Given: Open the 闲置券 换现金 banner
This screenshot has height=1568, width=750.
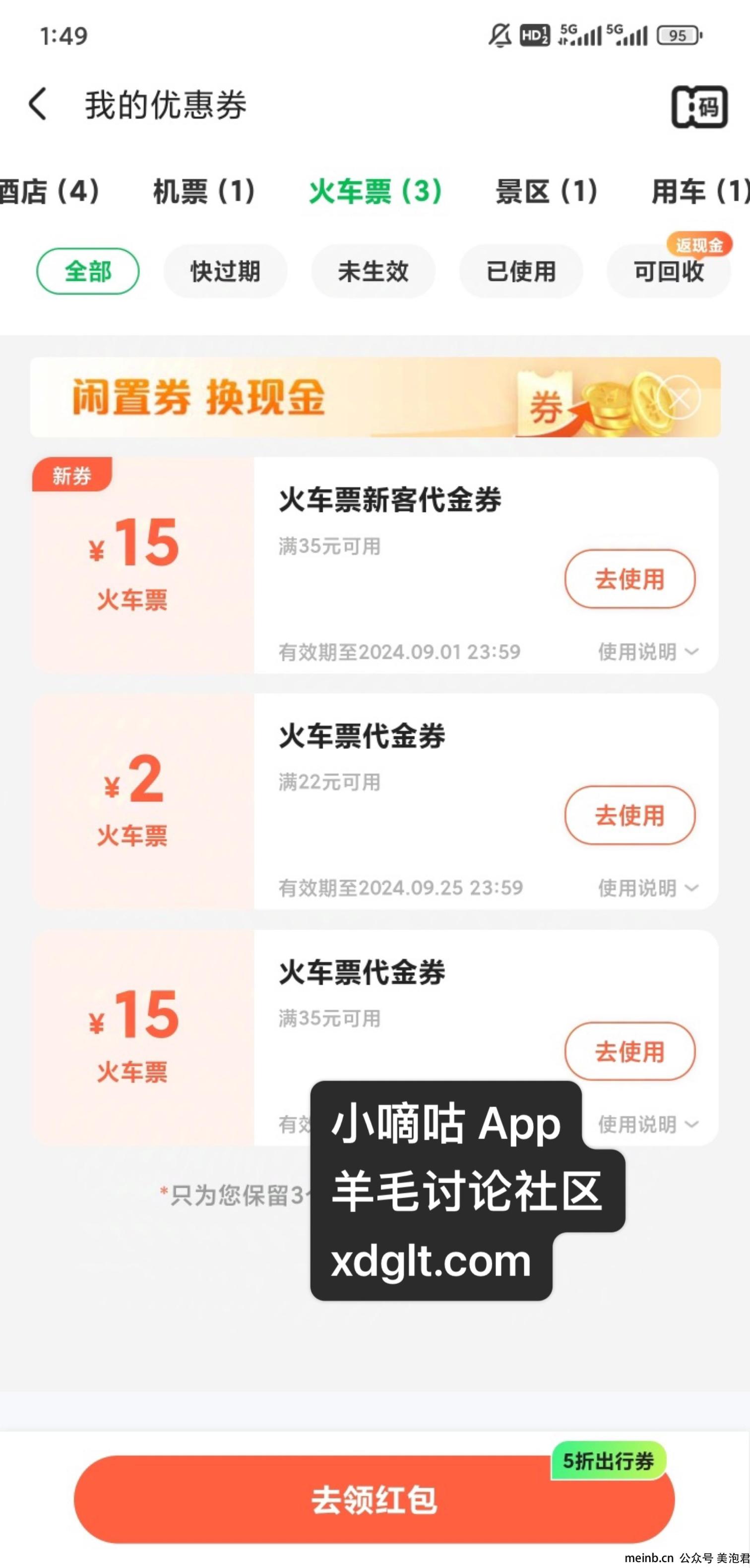Looking at the screenshot, I should (305, 398).
